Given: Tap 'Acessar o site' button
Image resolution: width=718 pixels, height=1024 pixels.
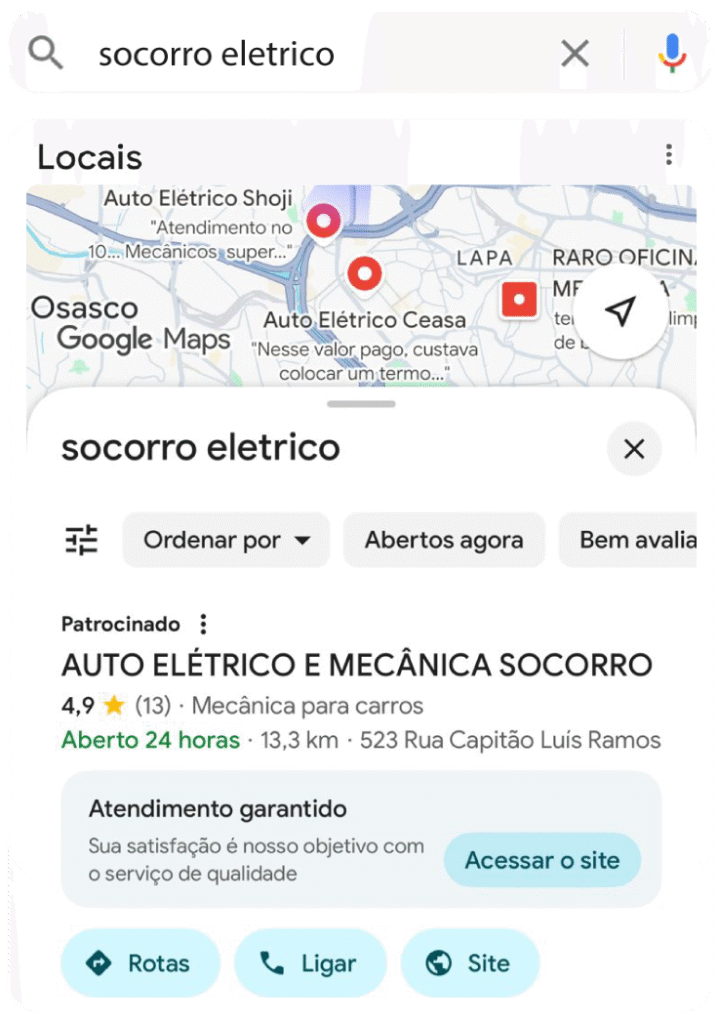Looking at the screenshot, I should pyautogui.click(x=542, y=860).
